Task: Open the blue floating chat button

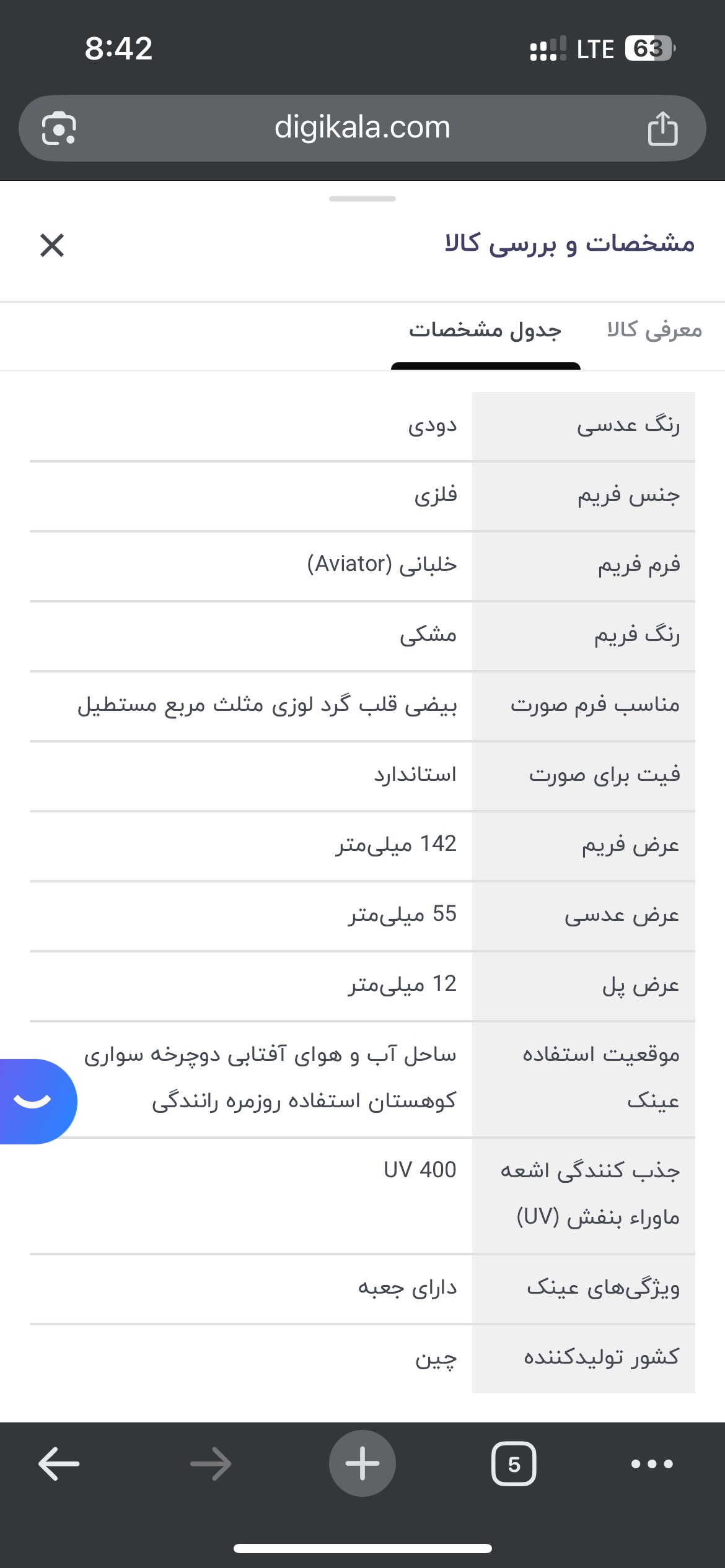Action: [x=34, y=1100]
